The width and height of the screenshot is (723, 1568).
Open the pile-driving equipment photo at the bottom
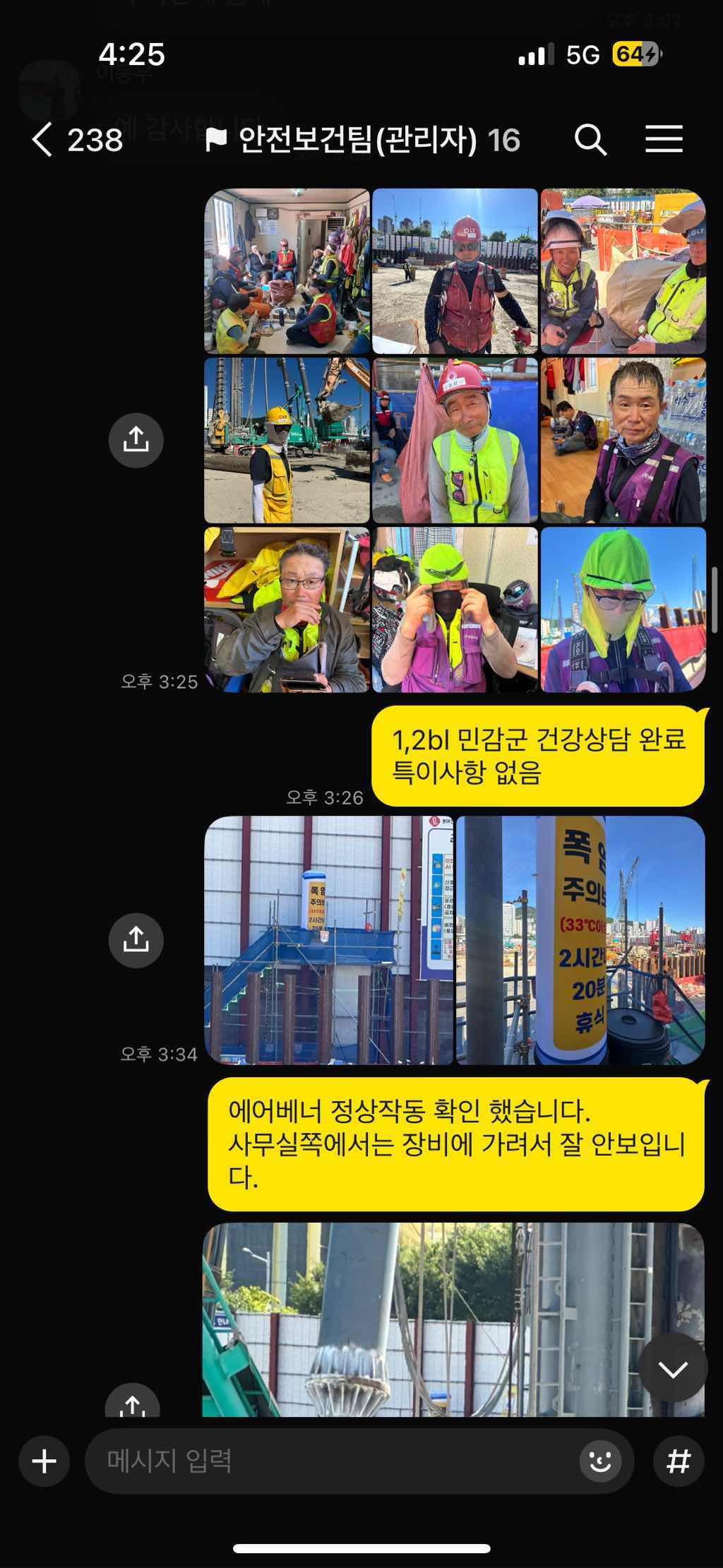coord(452,1319)
